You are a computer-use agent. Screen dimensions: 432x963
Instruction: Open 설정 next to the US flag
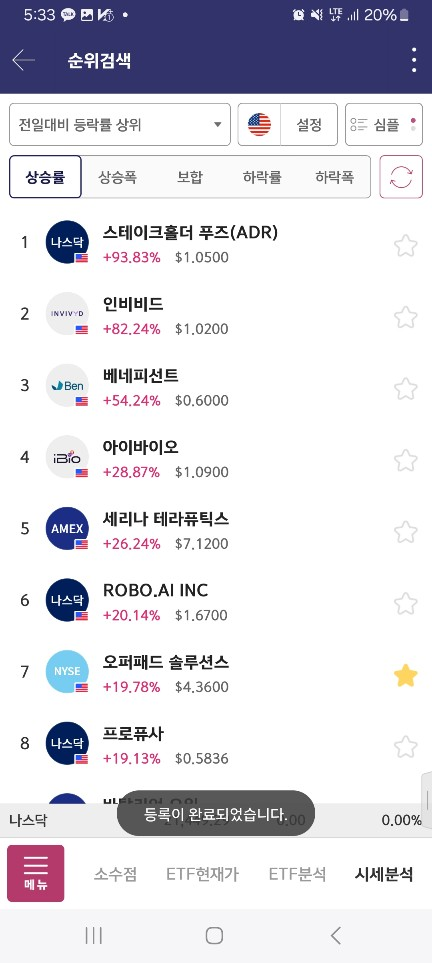[x=309, y=125]
